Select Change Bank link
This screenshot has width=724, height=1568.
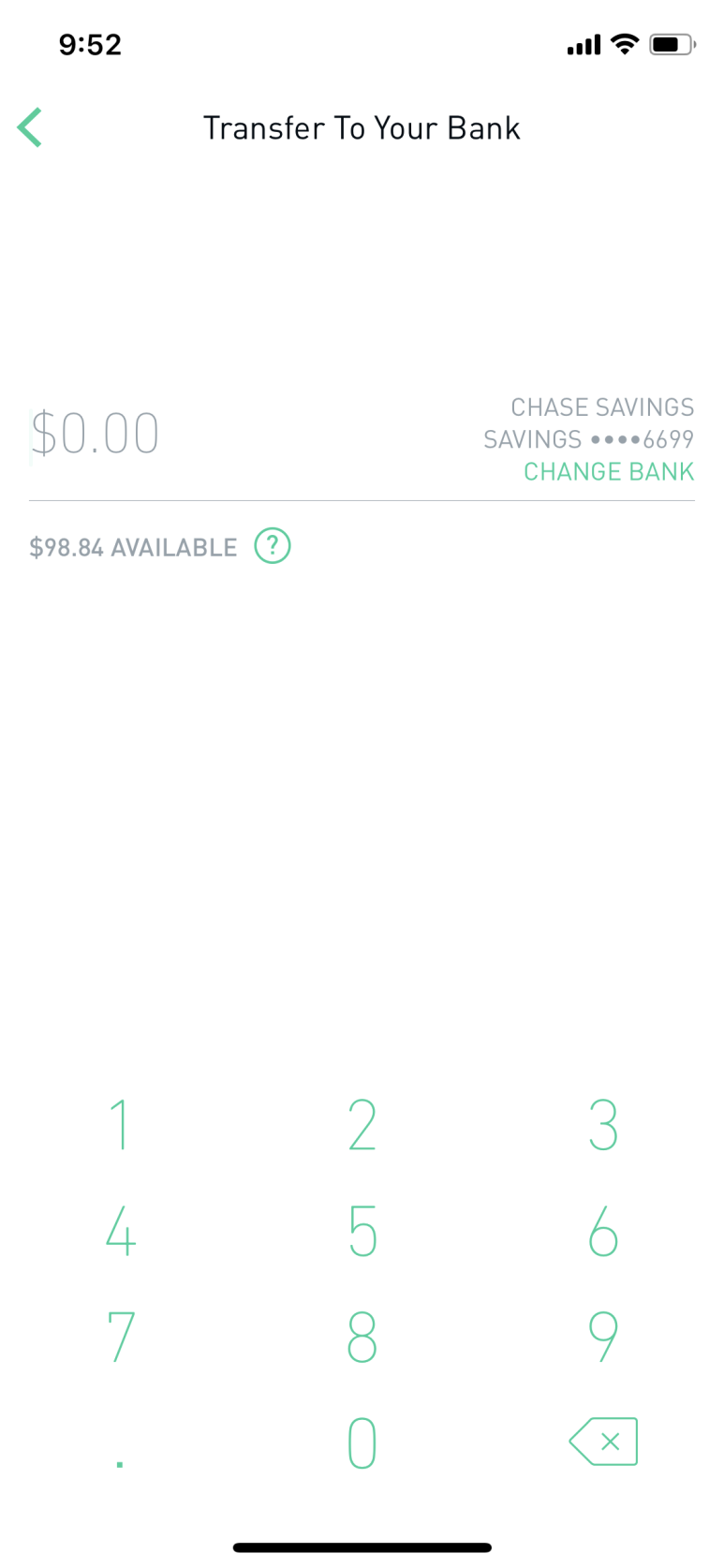pyautogui.click(x=609, y=471)
